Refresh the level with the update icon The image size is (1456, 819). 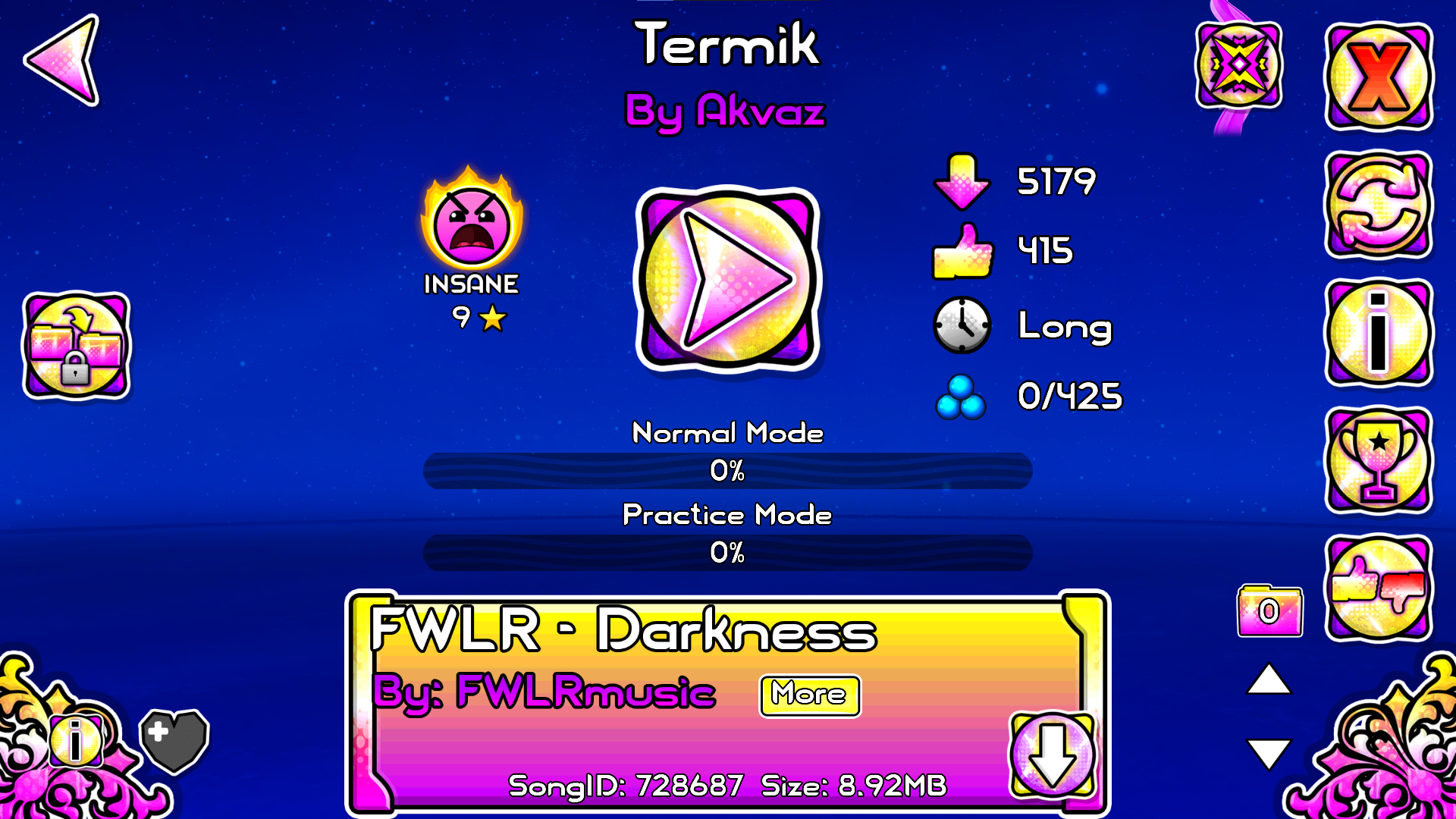1378,205
